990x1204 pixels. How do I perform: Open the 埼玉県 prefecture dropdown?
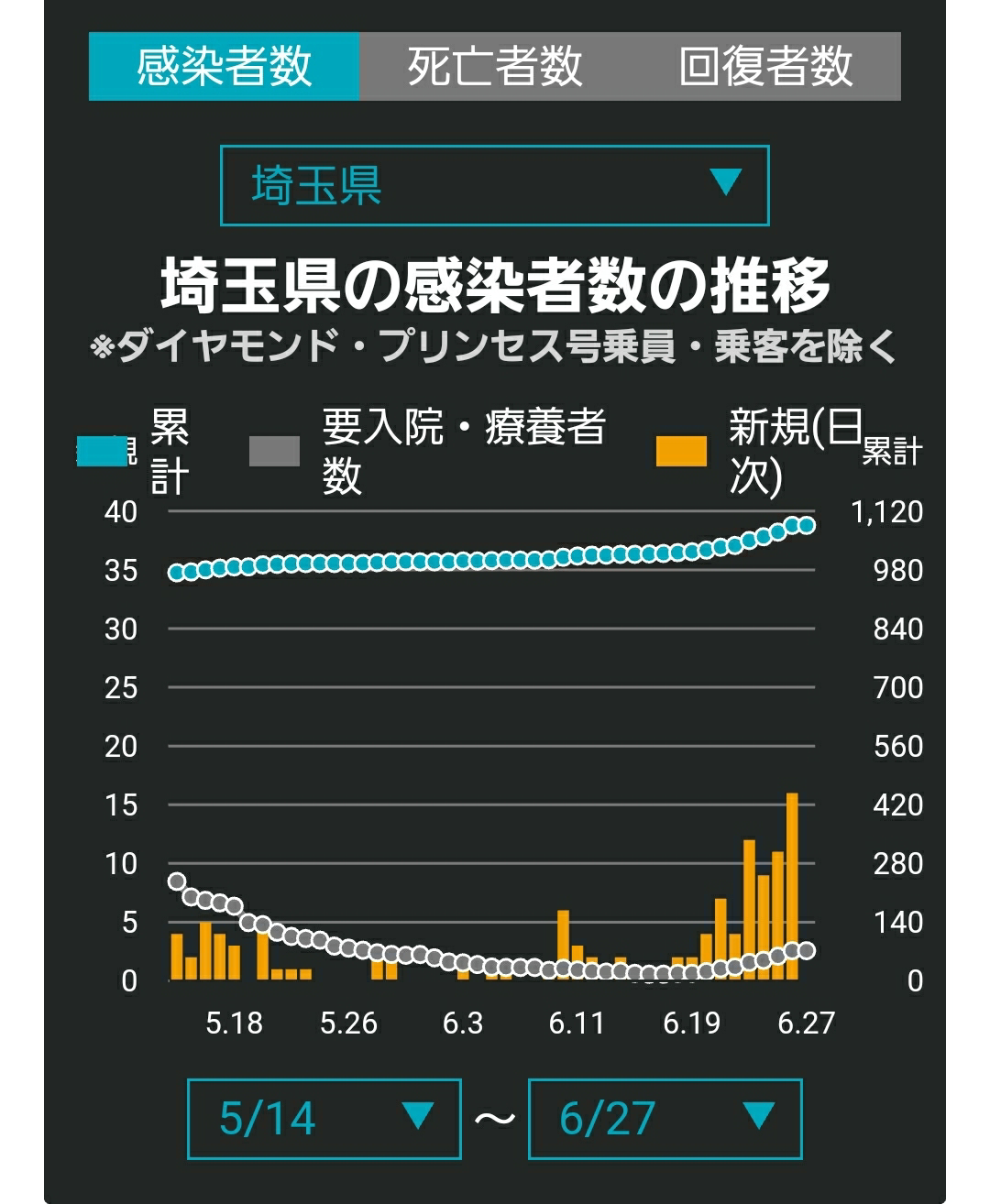pyautogui.click(x=494, y=185)
